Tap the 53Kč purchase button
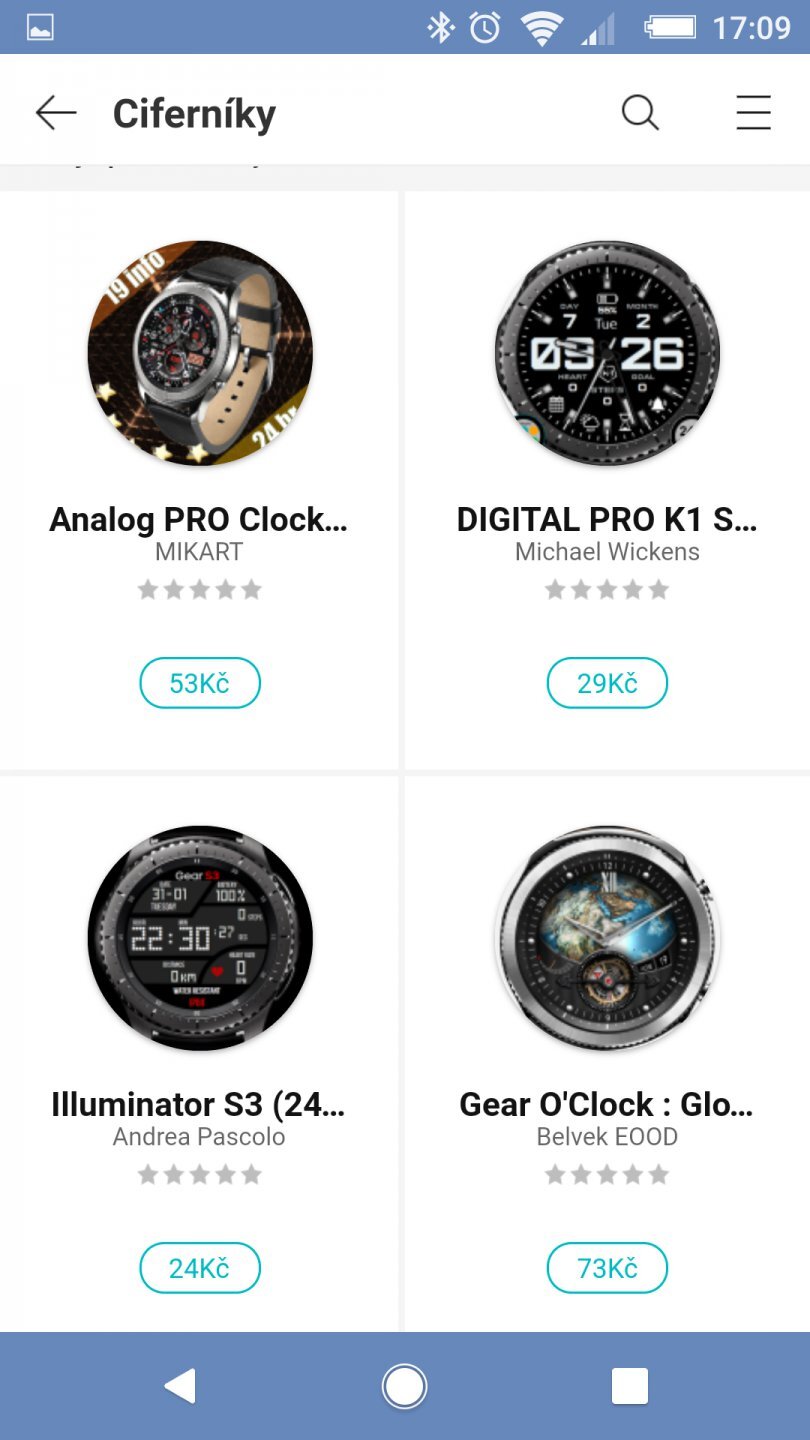 click(x=199, y=682)
